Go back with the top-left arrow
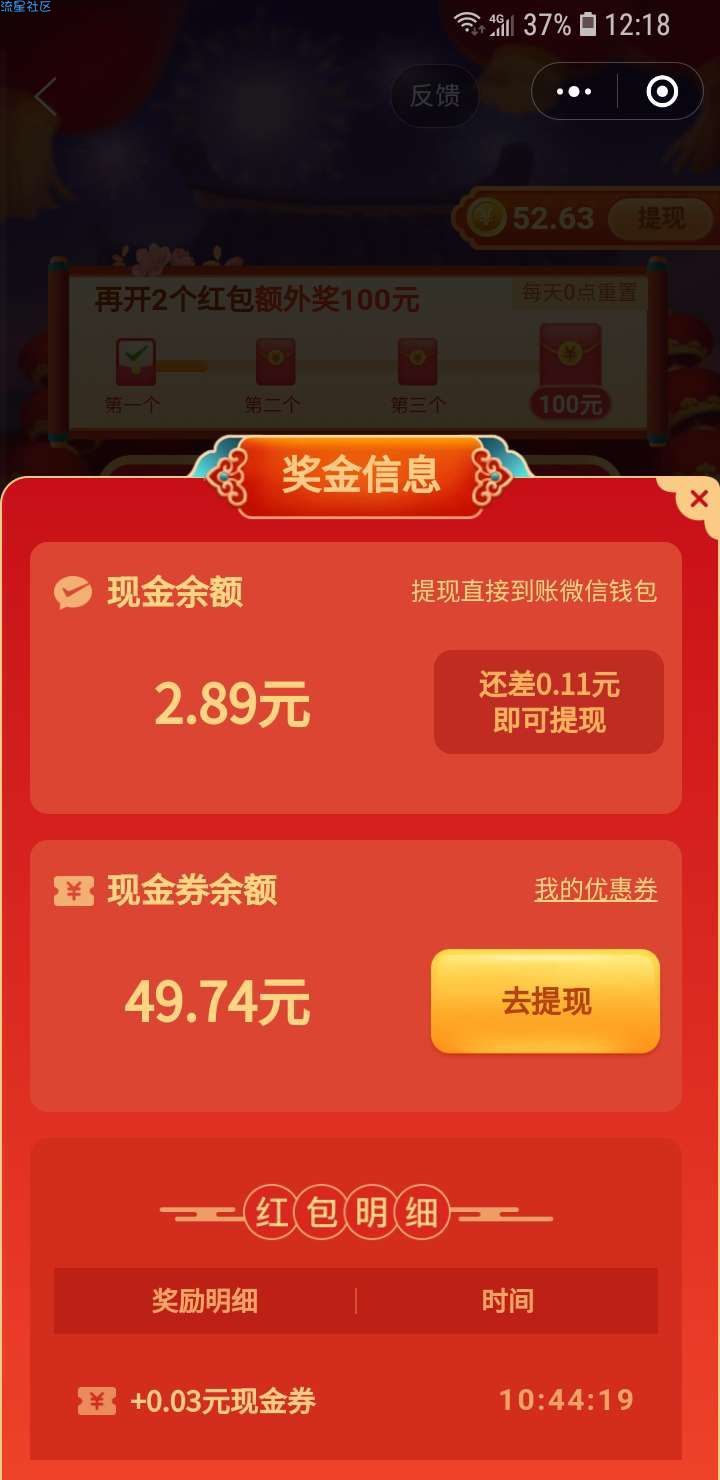This screenshot has width=720, height=1480. pos(45,97)
